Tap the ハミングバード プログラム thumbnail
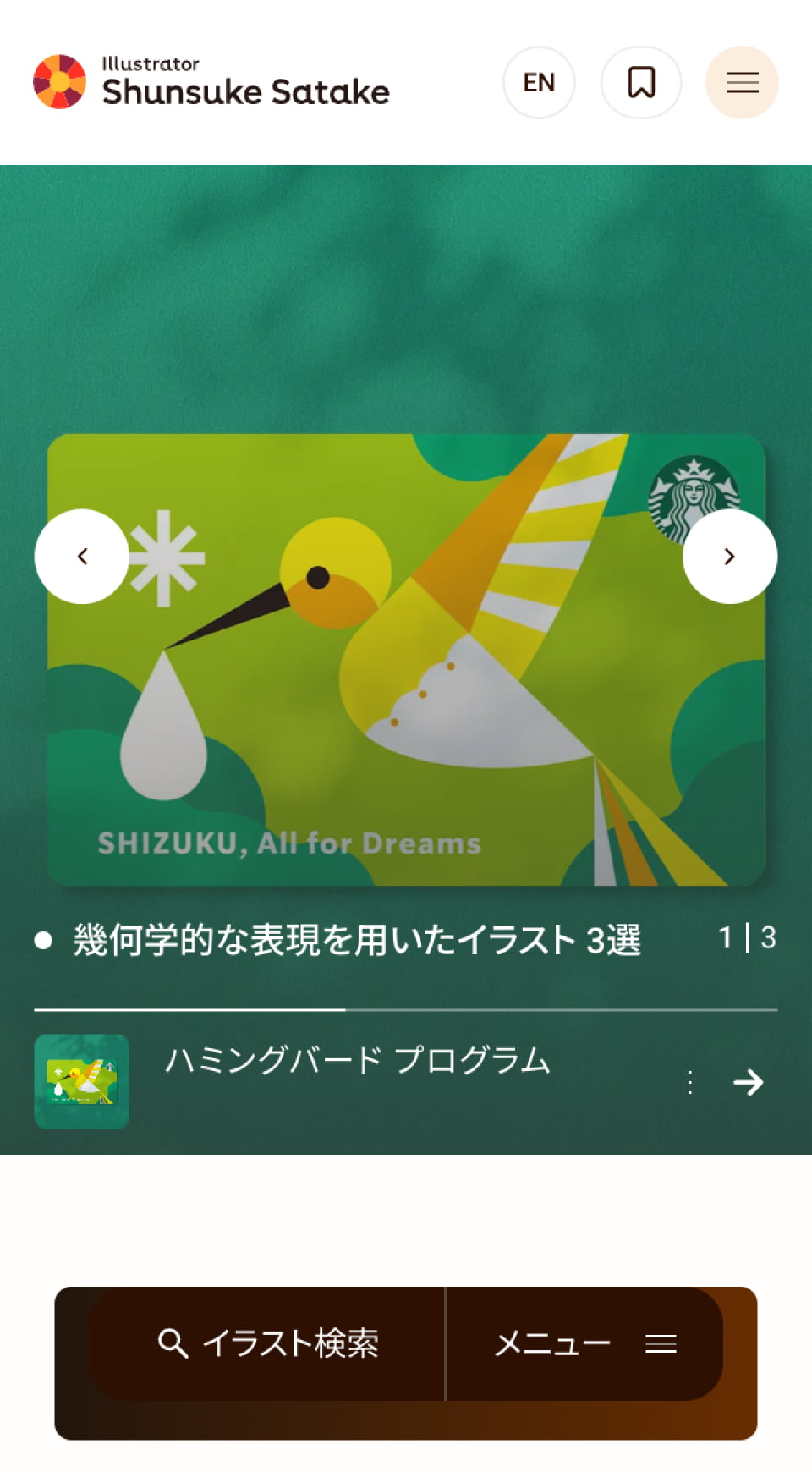Viewport: 812px width, 1472px height. click(x=82, y=1082)
